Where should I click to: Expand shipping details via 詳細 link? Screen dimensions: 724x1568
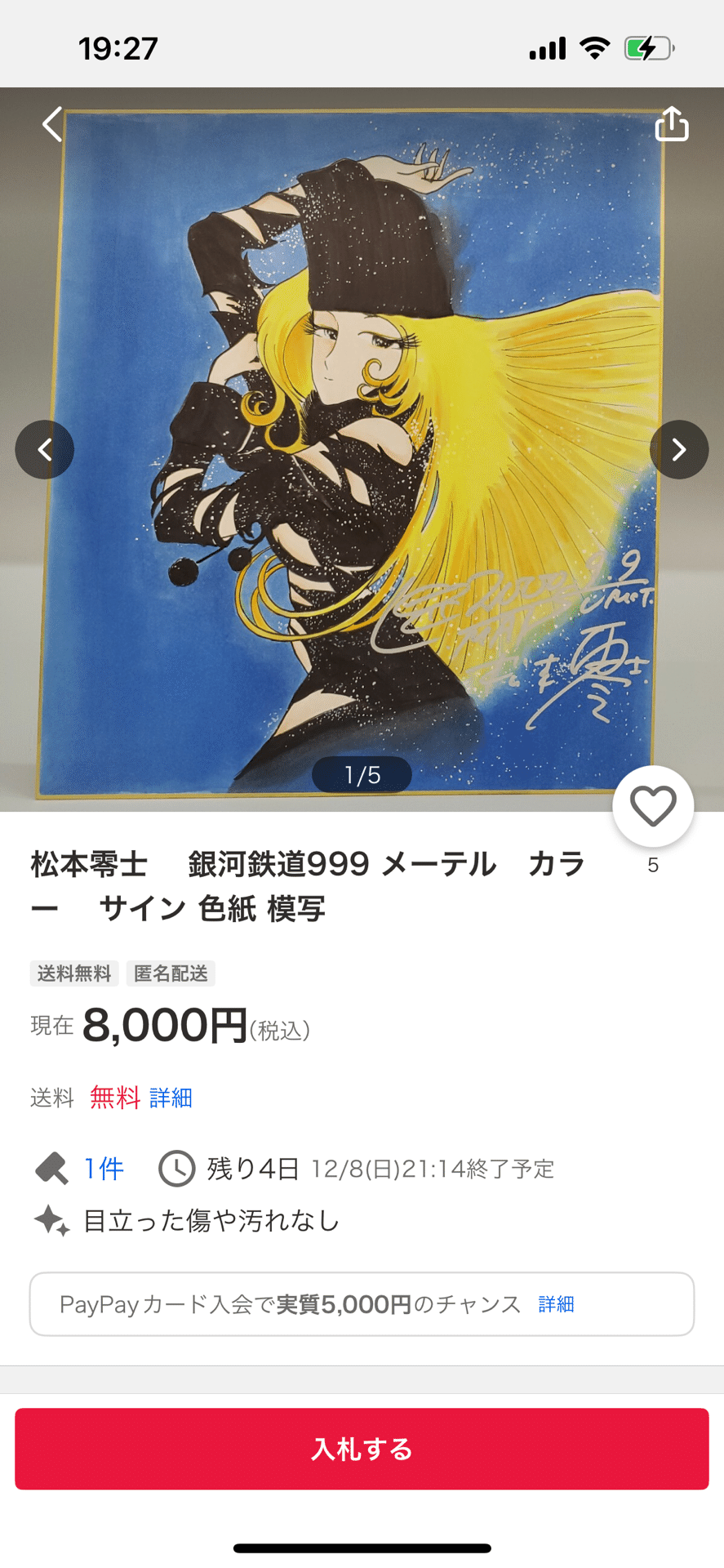click(169, 1098)
